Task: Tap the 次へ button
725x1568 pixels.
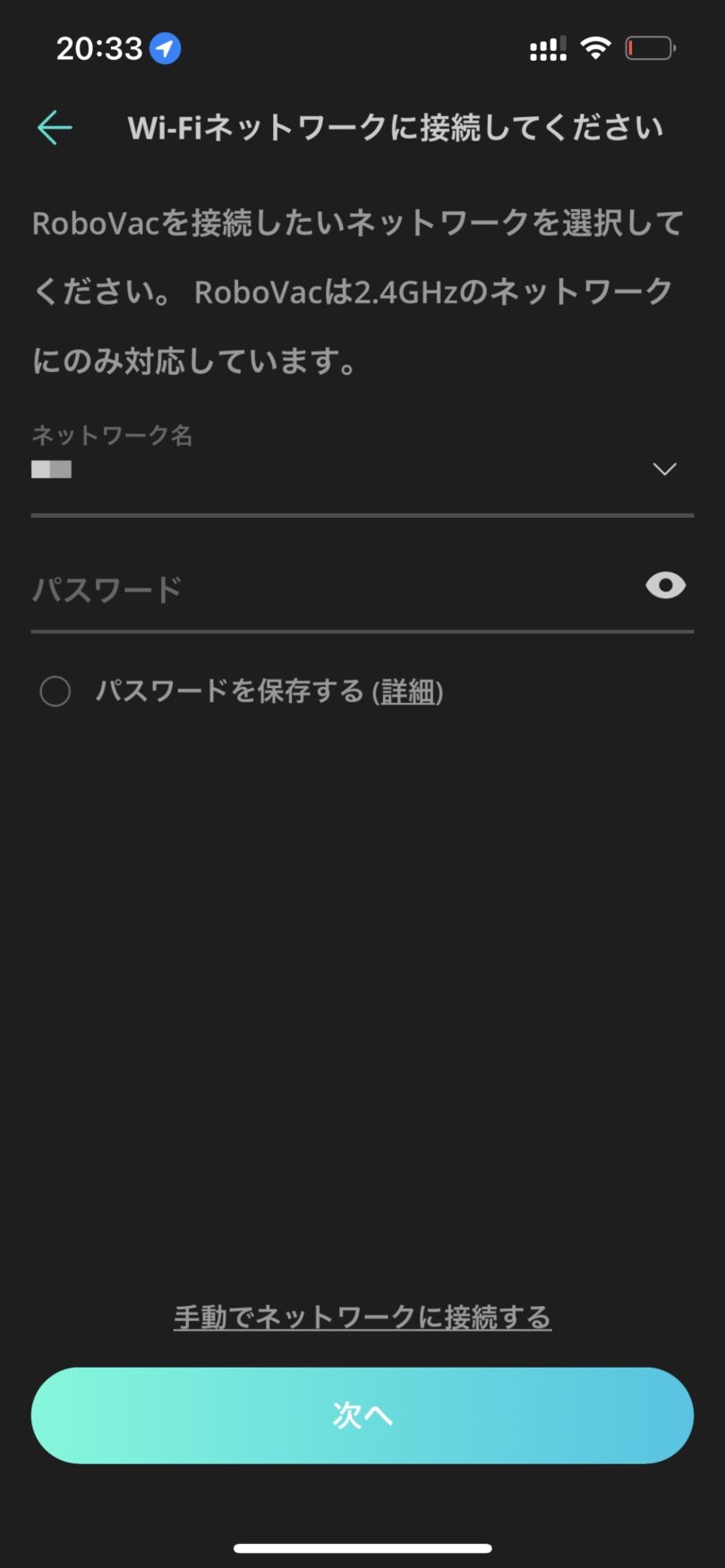Action: click(362, 1415)
